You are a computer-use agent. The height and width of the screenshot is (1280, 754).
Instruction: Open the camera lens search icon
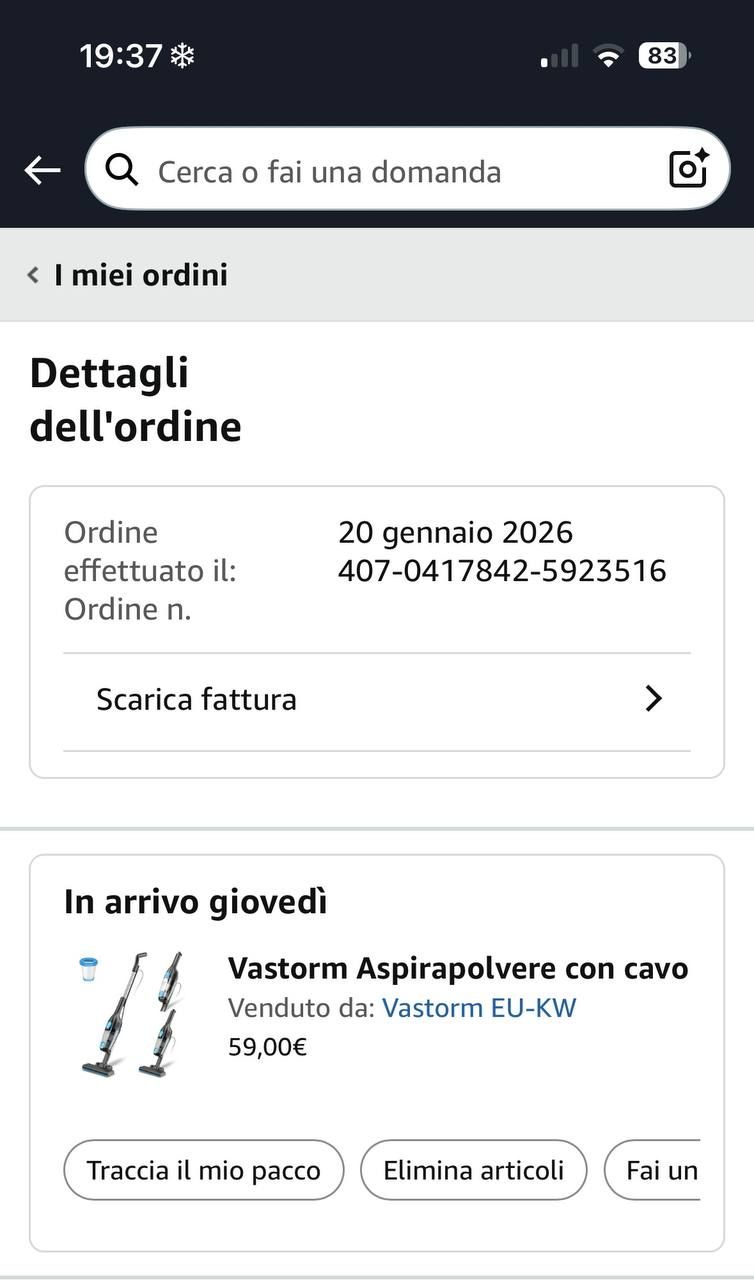click(688, 169)
